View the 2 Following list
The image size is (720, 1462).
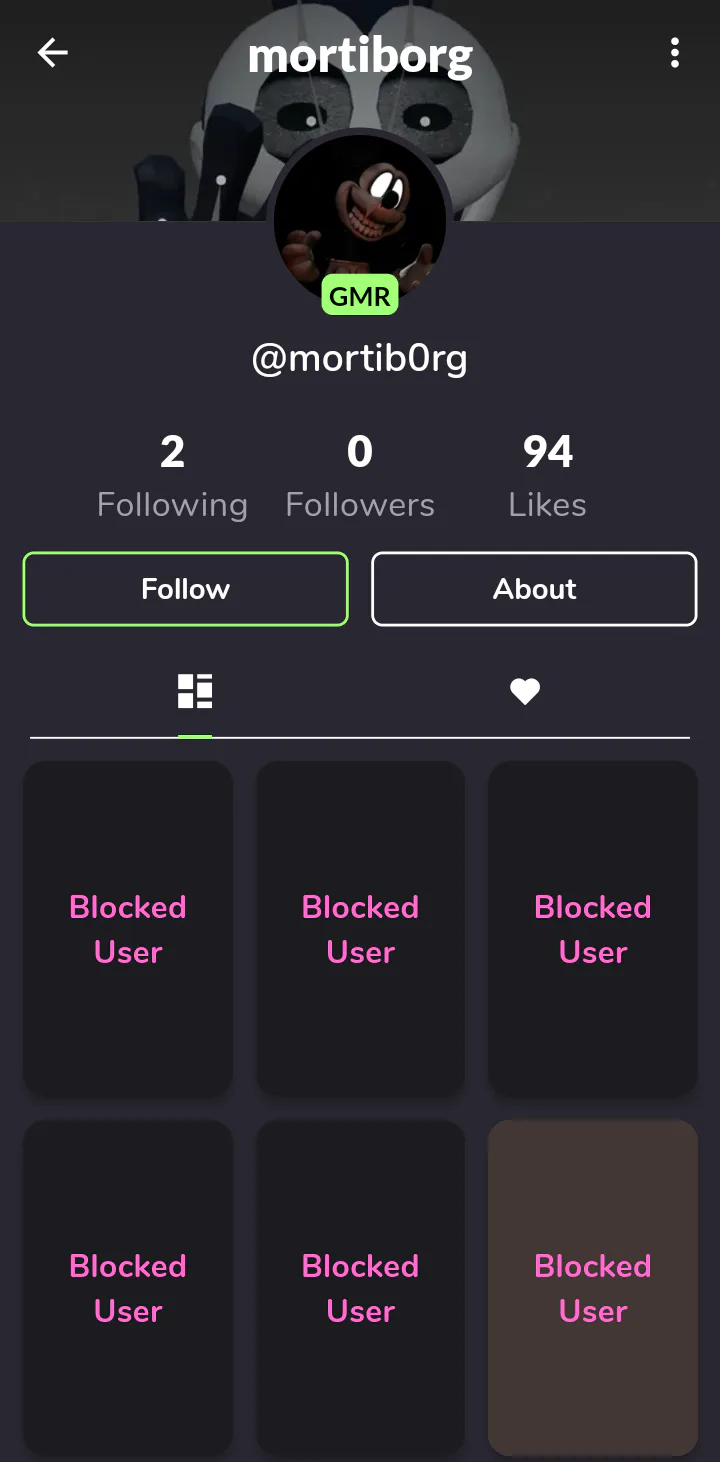172,477
